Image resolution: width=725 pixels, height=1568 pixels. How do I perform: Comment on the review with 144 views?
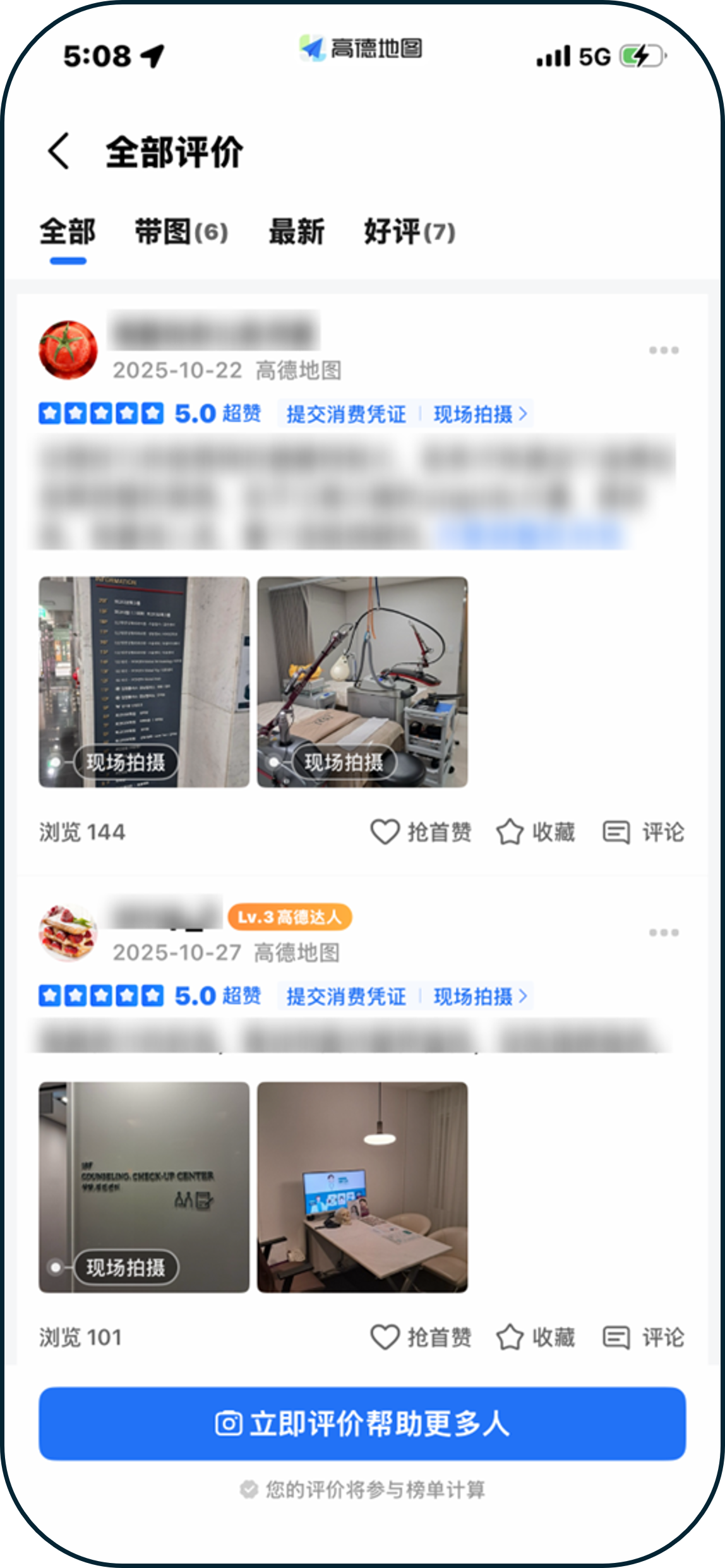[x=644, y=832]
